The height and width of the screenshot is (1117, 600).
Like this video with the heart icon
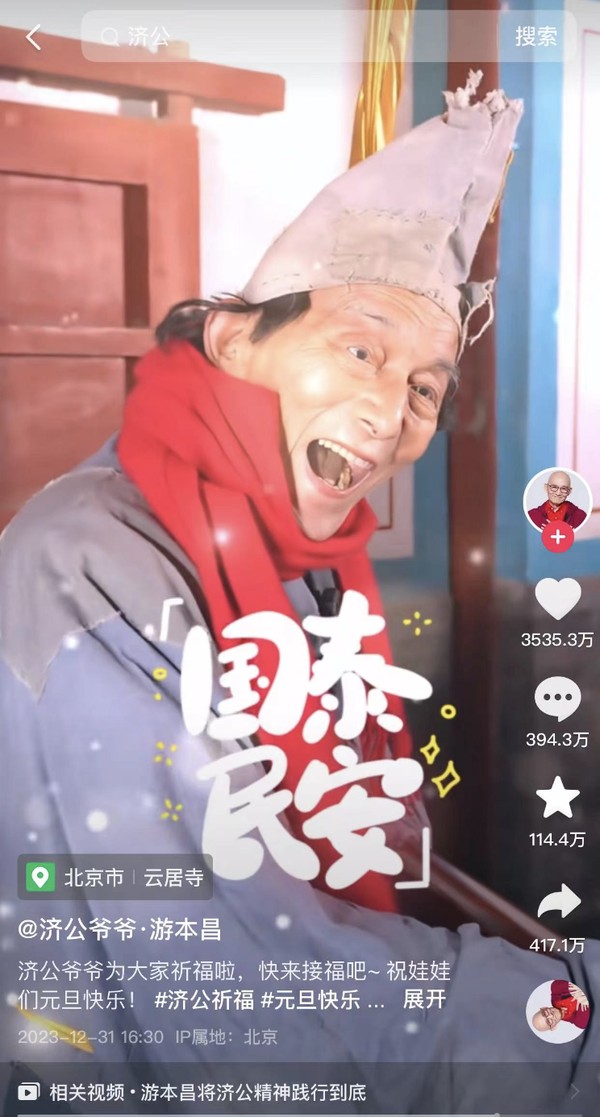[557, 599]
